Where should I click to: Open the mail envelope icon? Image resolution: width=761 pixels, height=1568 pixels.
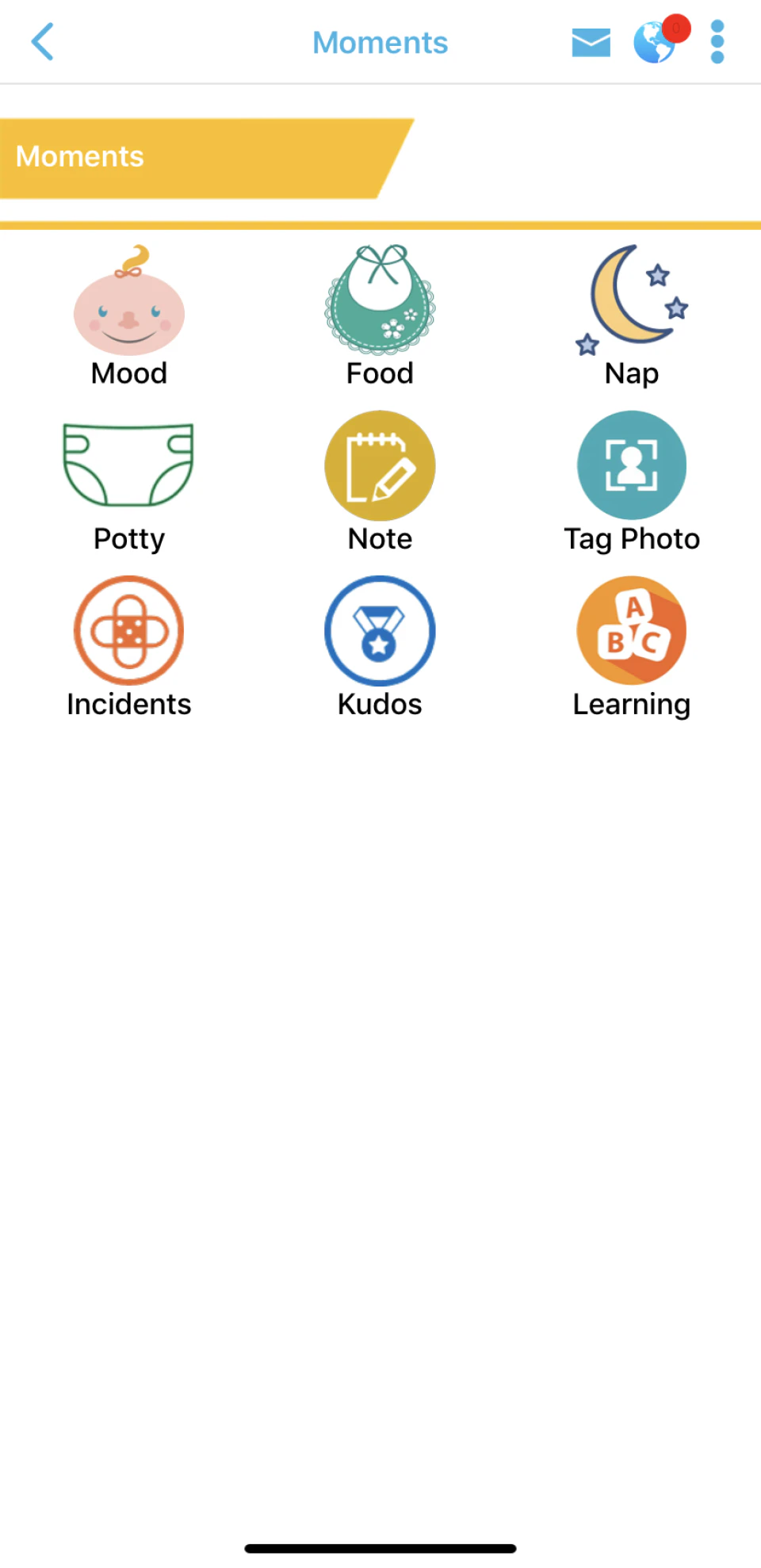tap(590, 42)
